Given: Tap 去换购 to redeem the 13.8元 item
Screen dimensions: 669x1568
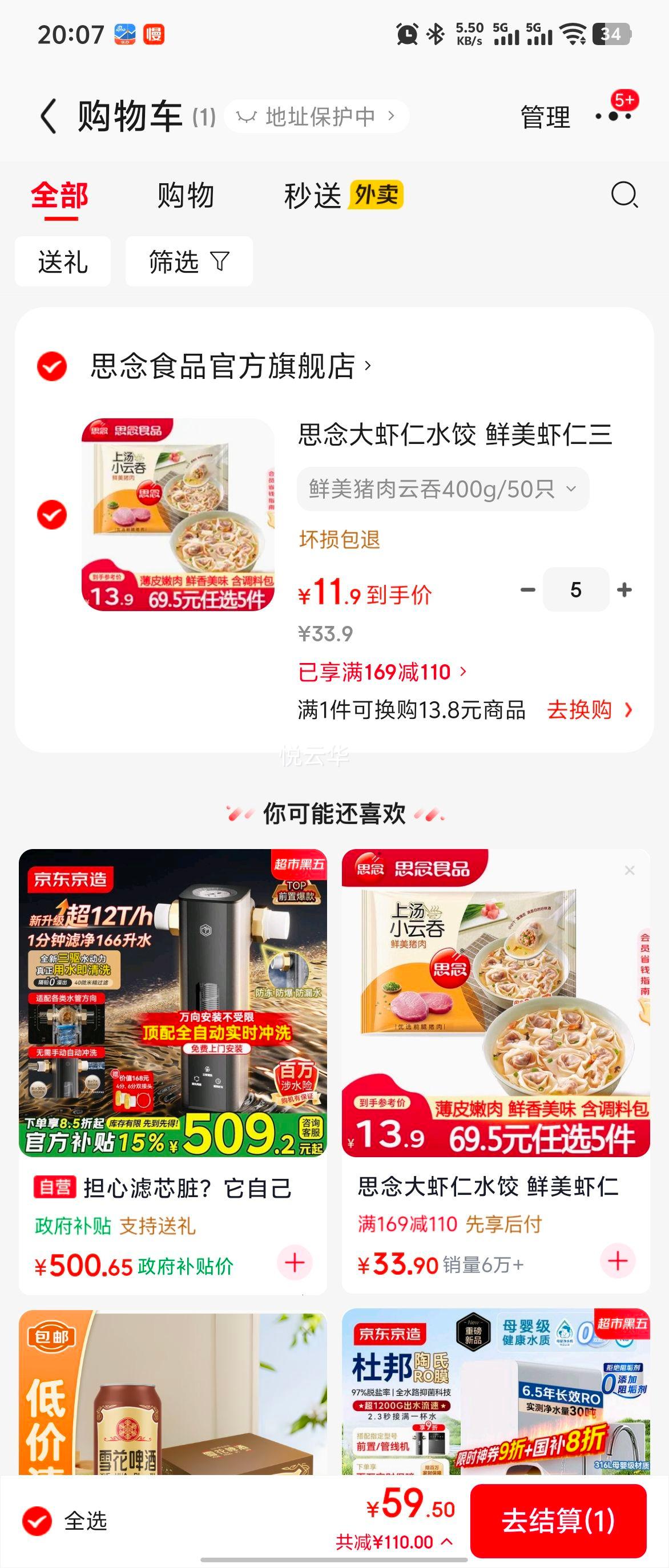Looking at the screenshot, I should [588, 712].
